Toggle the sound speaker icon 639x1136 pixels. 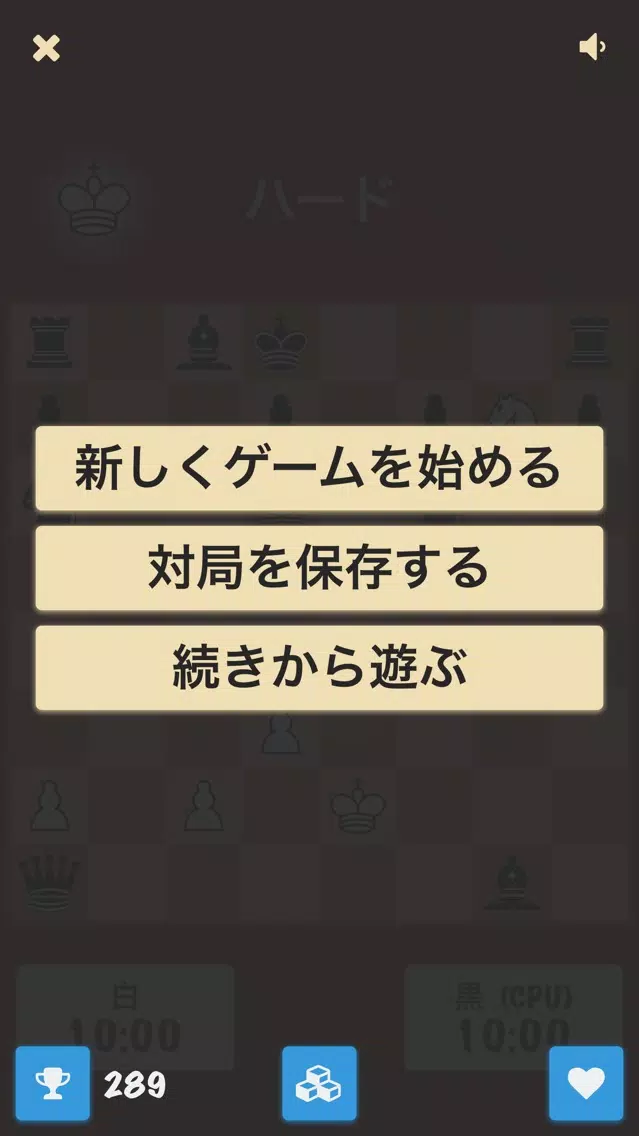click(x=592, y=47)
